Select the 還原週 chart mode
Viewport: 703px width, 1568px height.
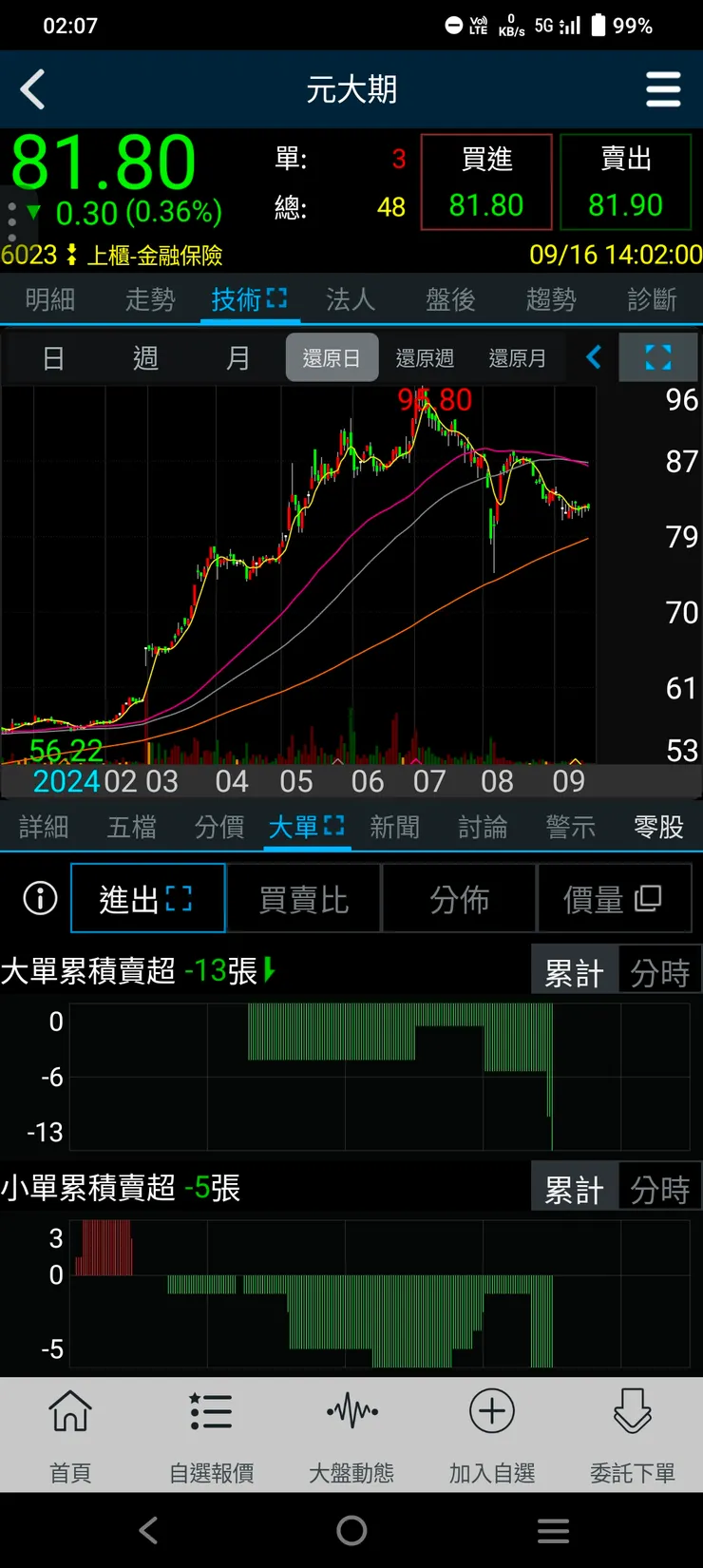[x=426, y=357]
